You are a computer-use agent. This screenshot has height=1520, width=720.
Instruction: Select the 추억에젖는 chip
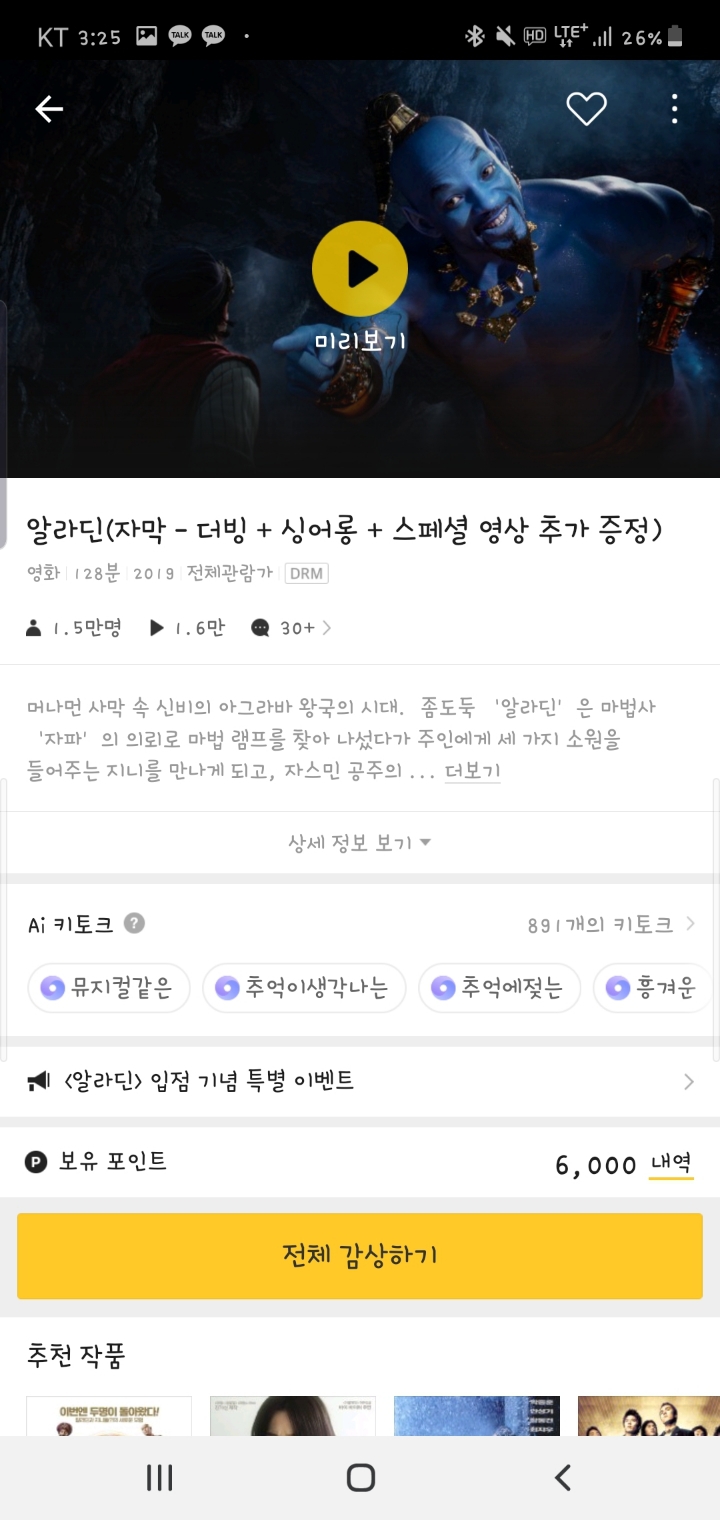pos(499,988)
